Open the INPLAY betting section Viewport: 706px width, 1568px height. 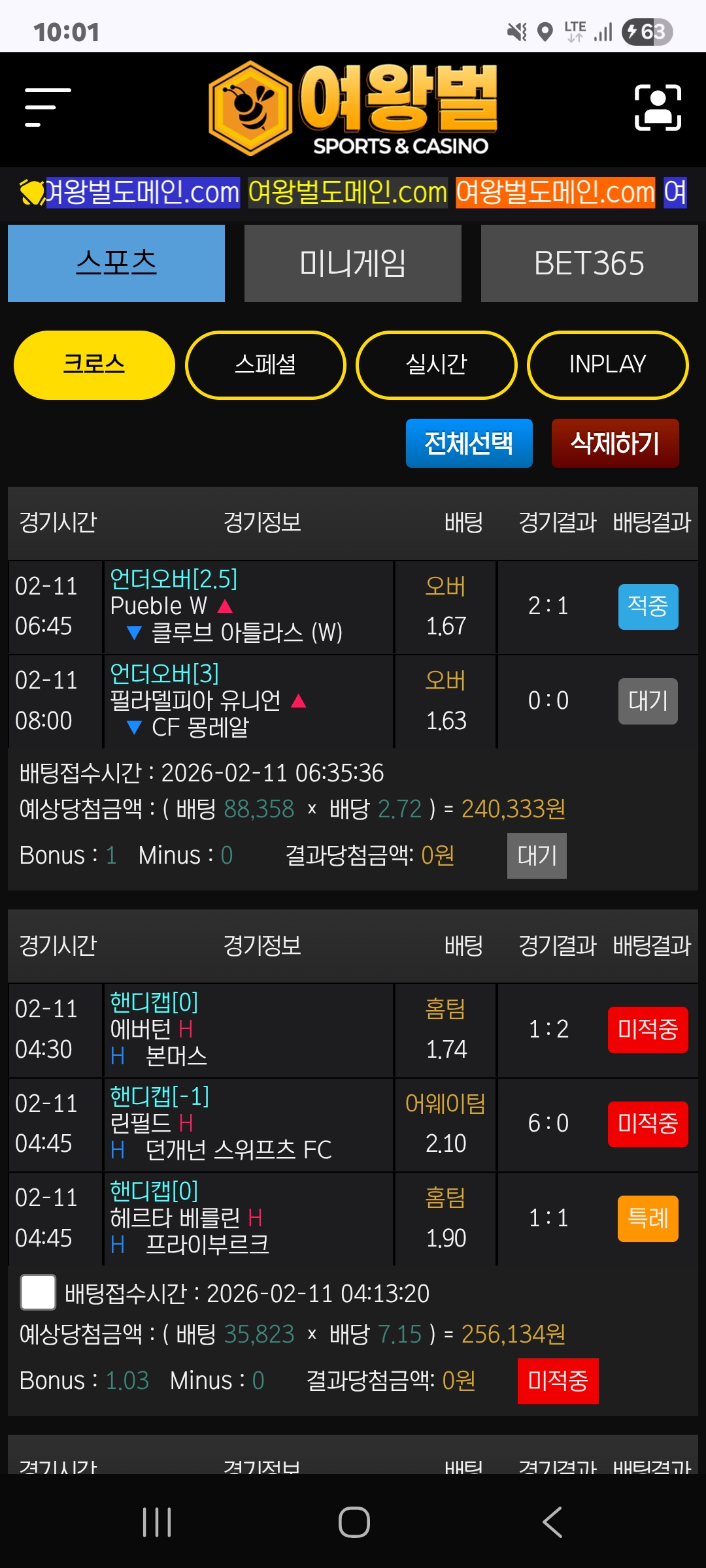607,365
